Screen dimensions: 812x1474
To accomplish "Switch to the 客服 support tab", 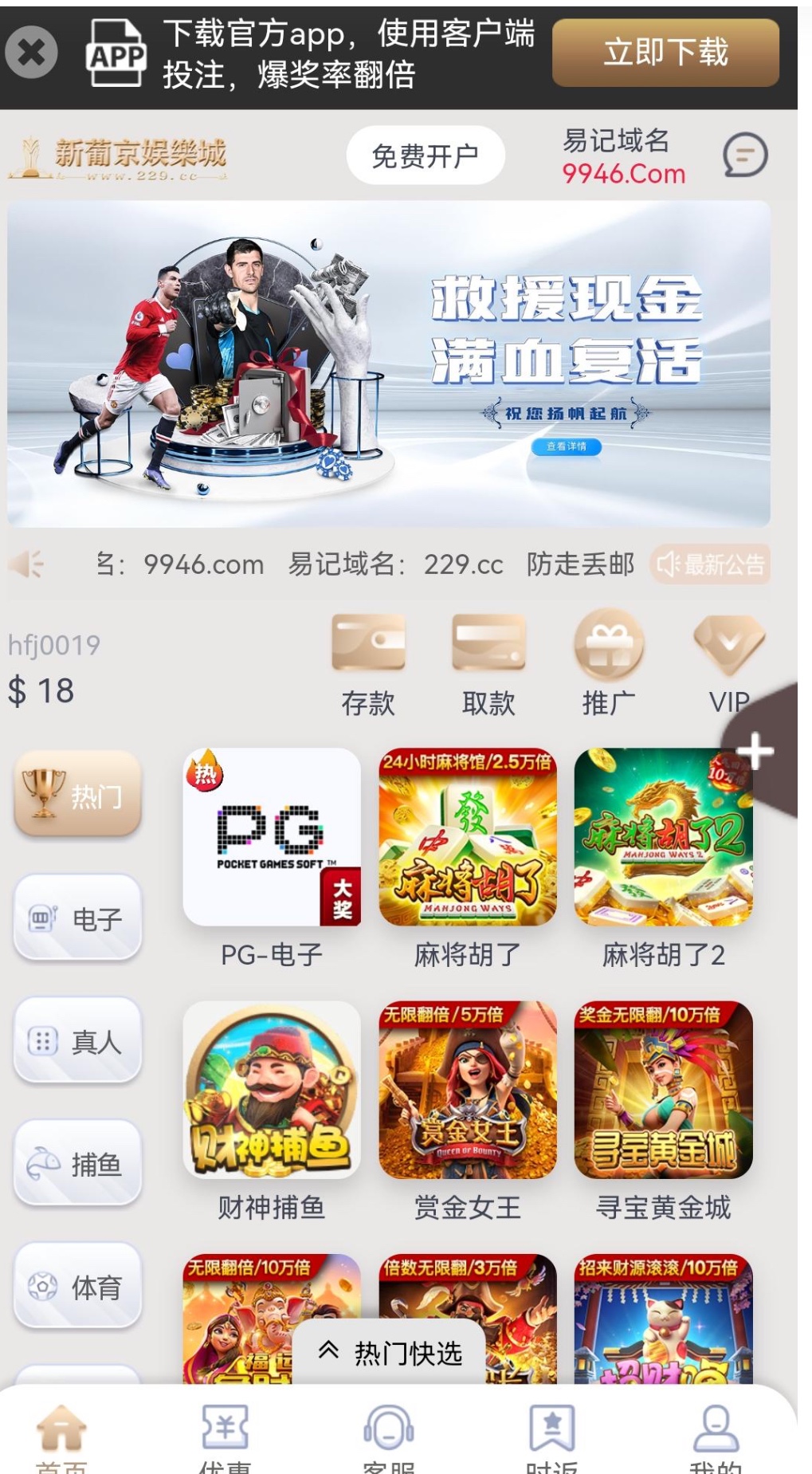I will coord(388,1435).
